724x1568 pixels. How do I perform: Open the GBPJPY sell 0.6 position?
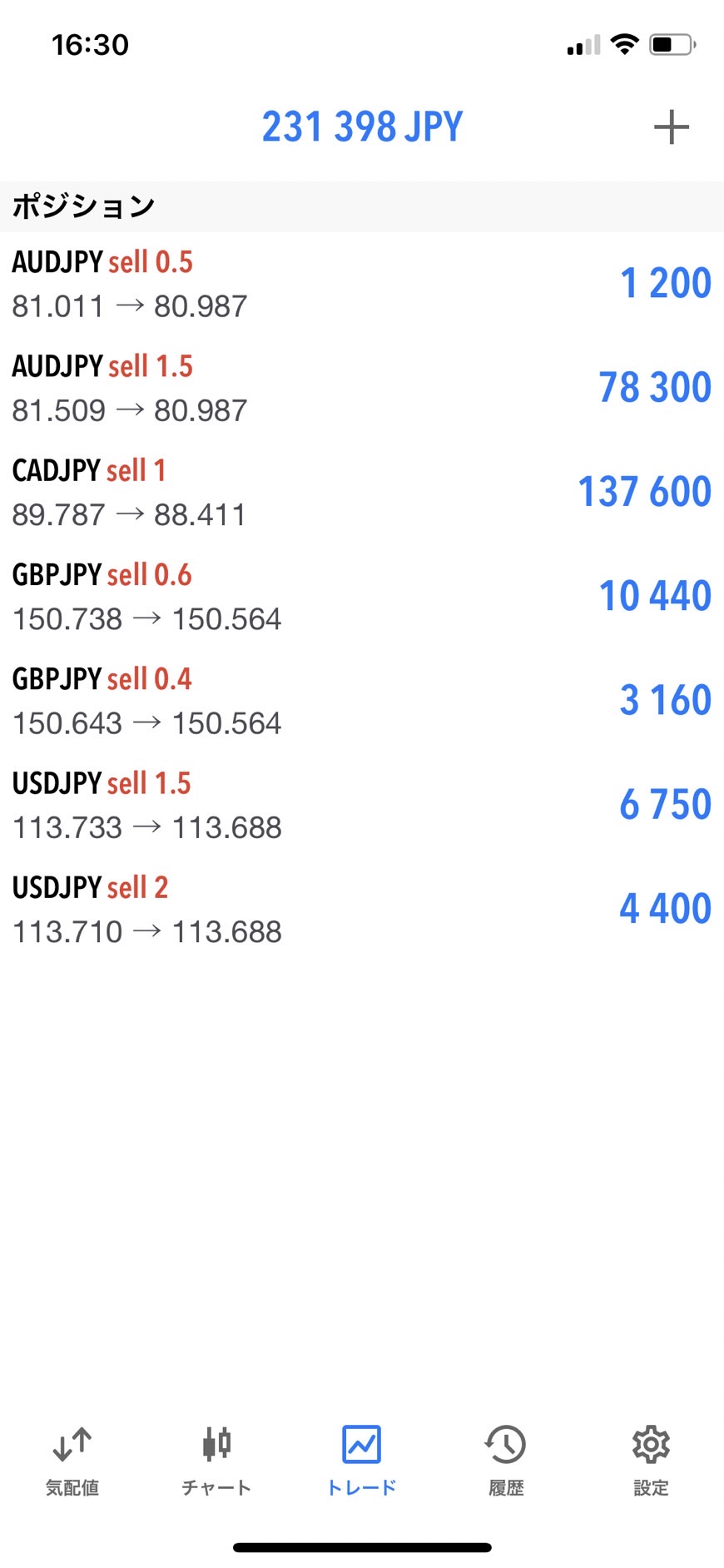click(362, 597)
